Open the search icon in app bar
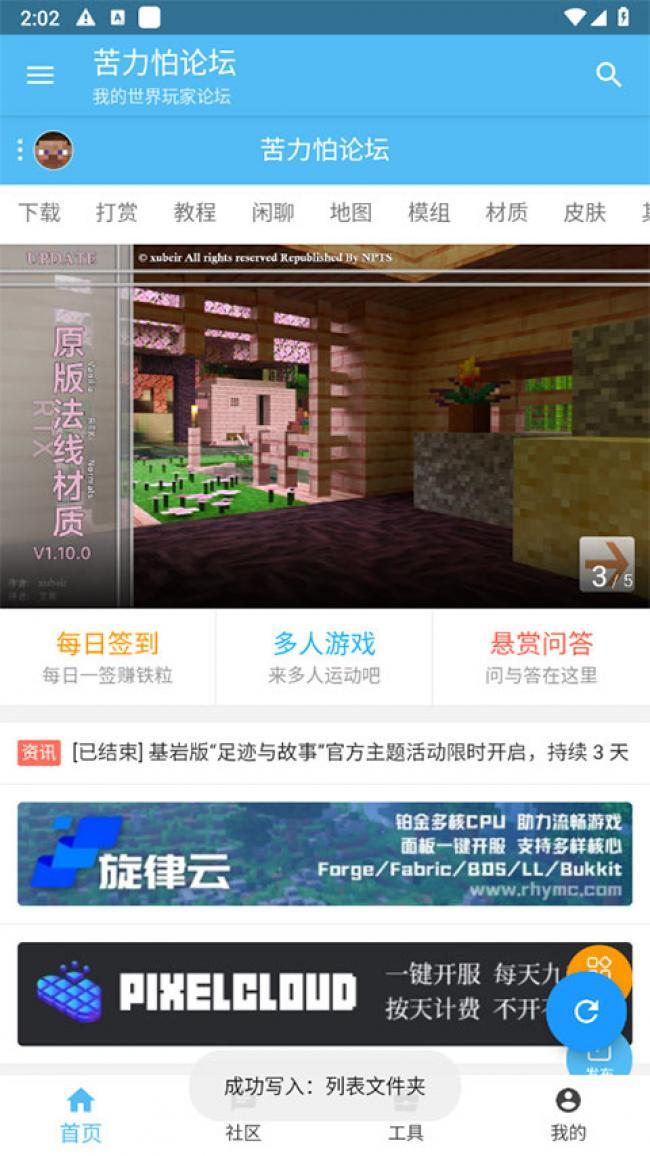650x1156 pixels. pyautogui.click(x=609, y=75)
